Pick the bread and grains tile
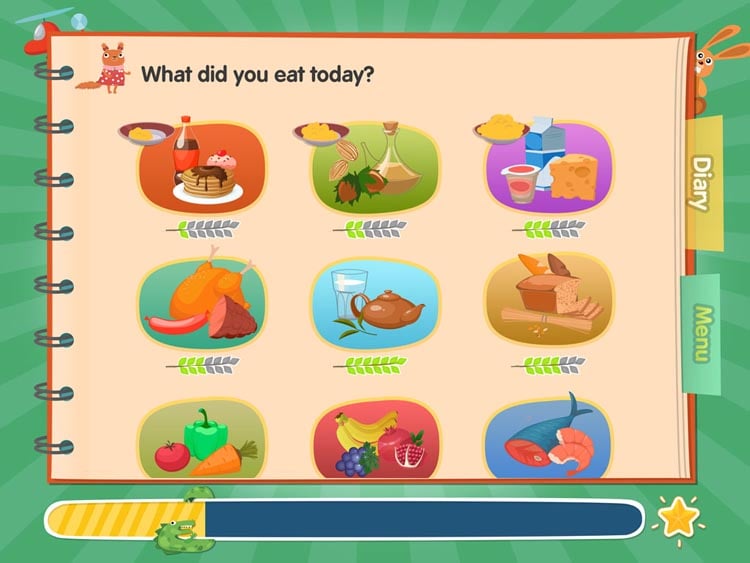The height and width of the screenshot is (563, 750). [549, 303]
